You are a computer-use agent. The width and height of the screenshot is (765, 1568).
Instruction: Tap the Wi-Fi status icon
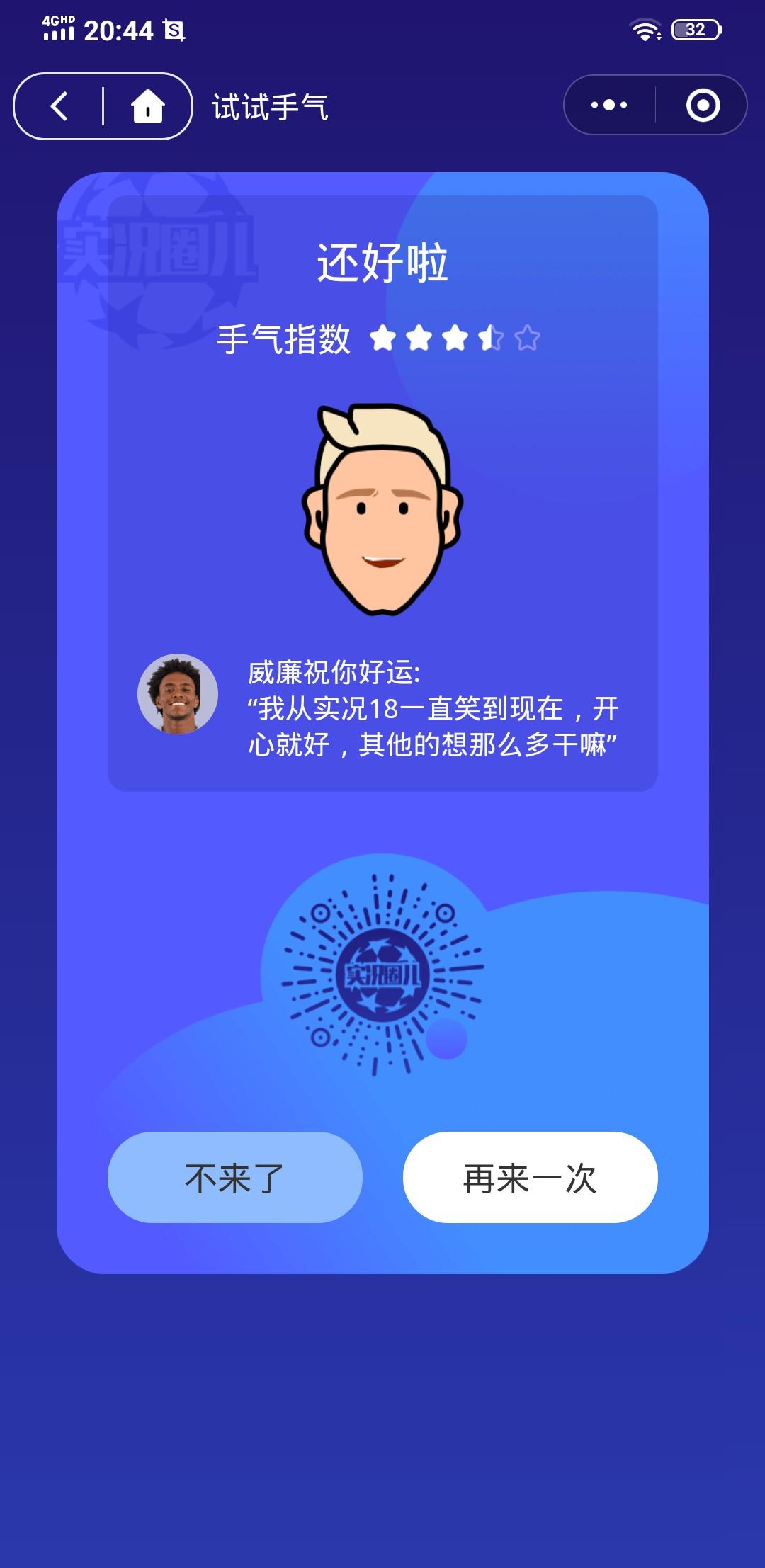click(x=645, y=31)
